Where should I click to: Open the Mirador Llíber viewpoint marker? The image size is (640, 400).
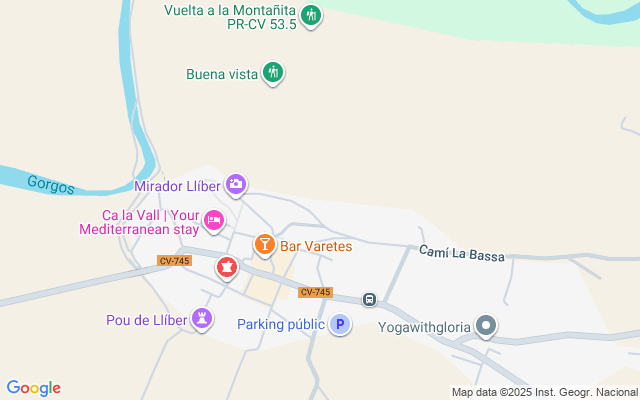236,183
